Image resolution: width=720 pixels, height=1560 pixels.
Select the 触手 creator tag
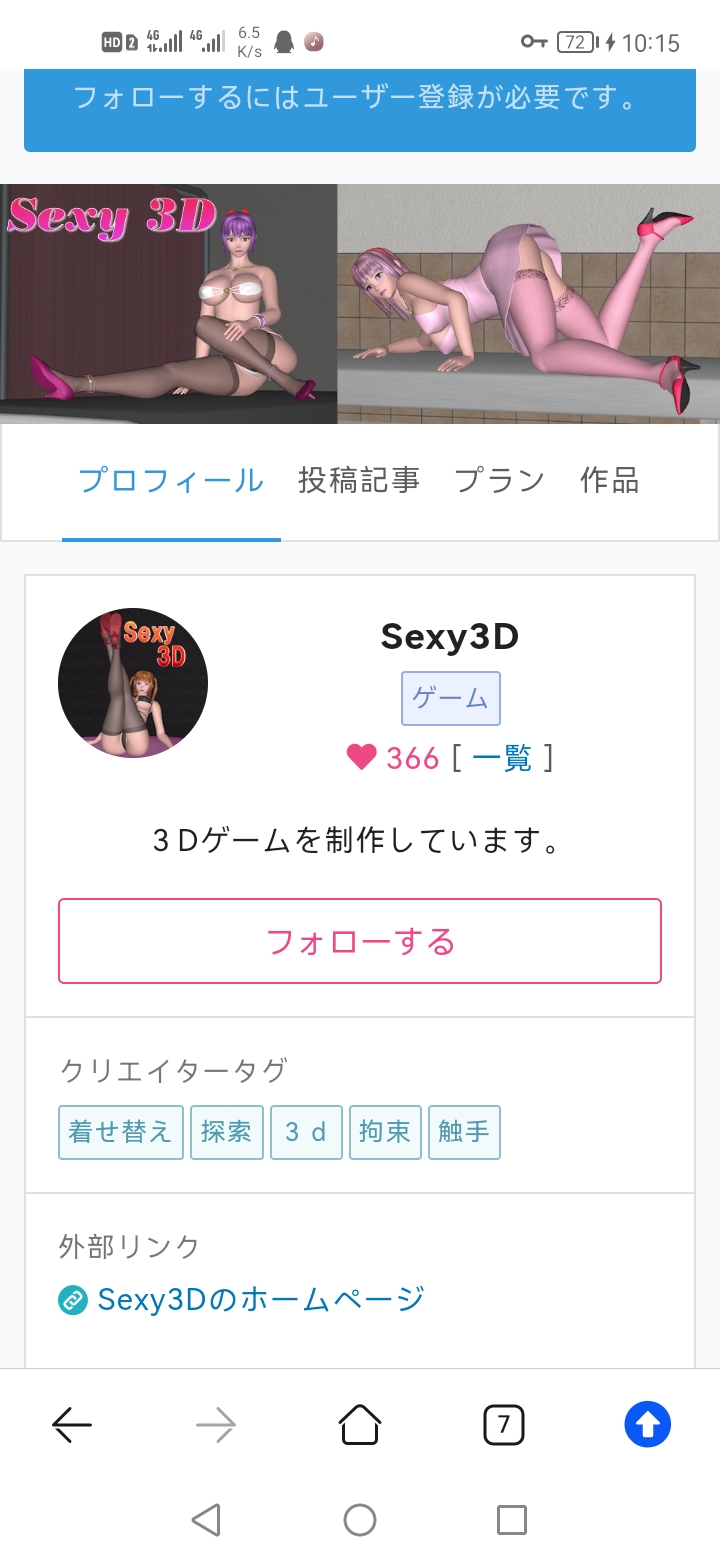(464, 1131)
